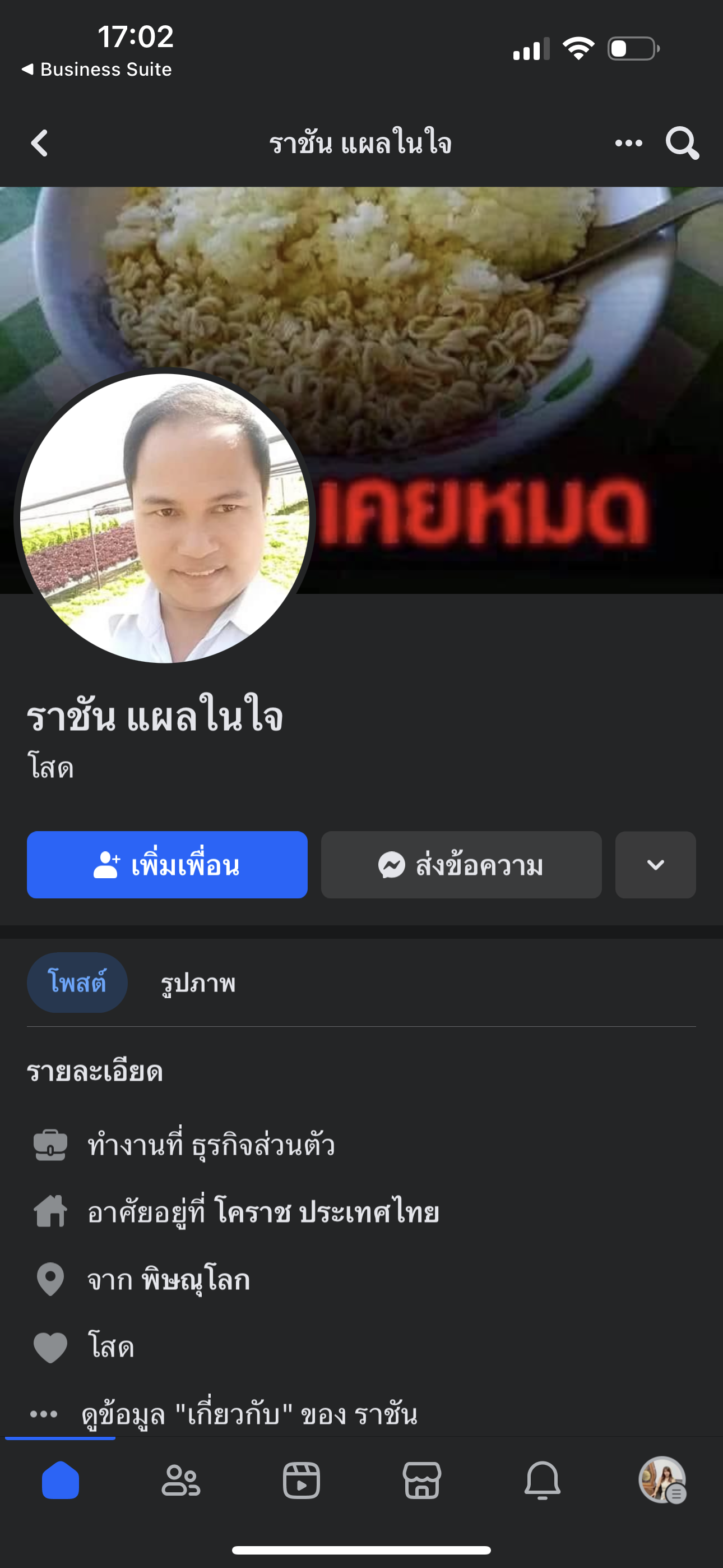Image resolution: width=723 pixels, height=1568 pixels.
Task: See ราชัน's เกี่ยวกับ about info
Action: click(x=248, y=1414)
